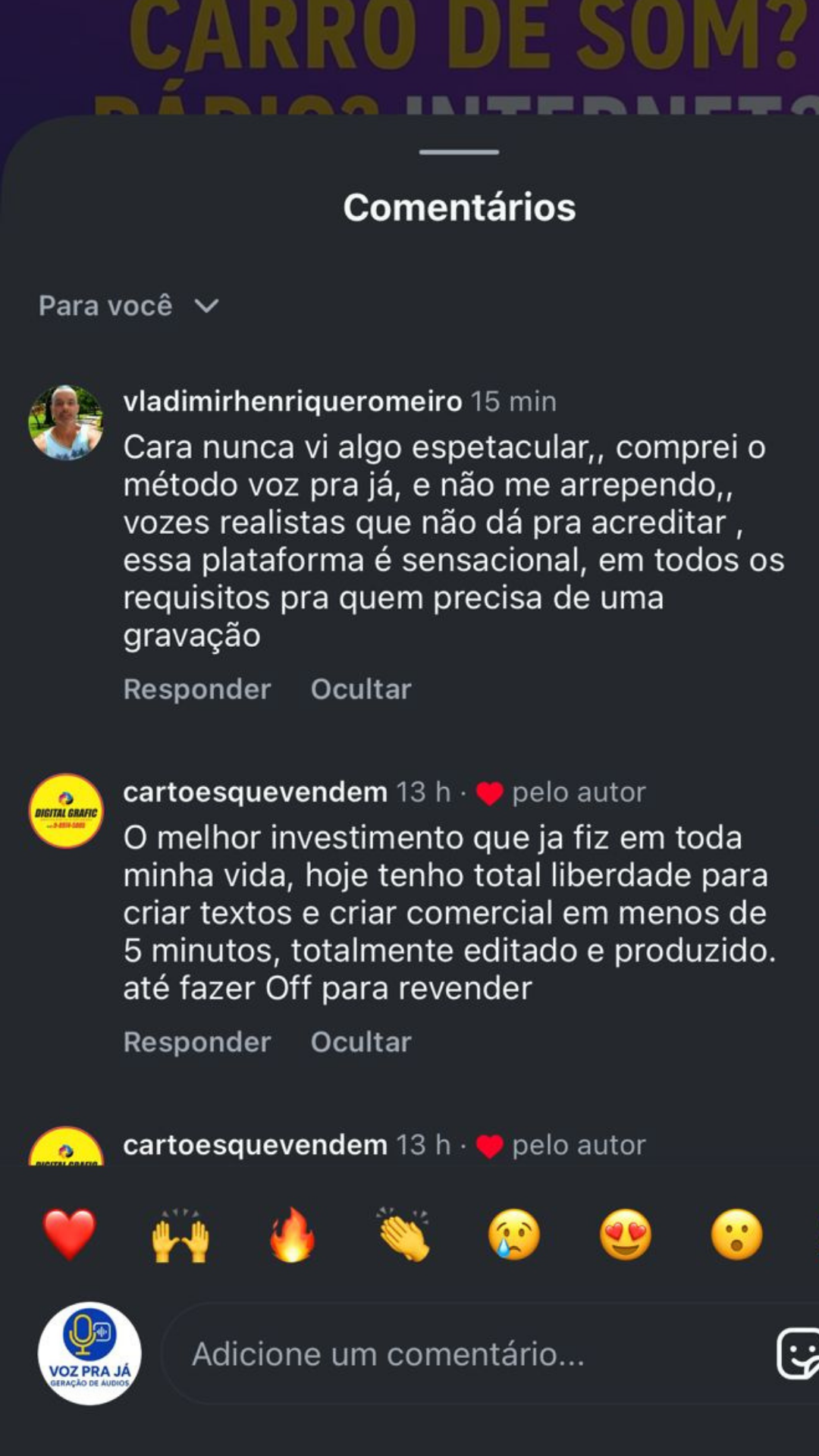The width and height of the screenshot is (819, 1456).
Task: Select the heart-eyes emoji reaction
Action: pyautogui.click(x=626, y=1234)
